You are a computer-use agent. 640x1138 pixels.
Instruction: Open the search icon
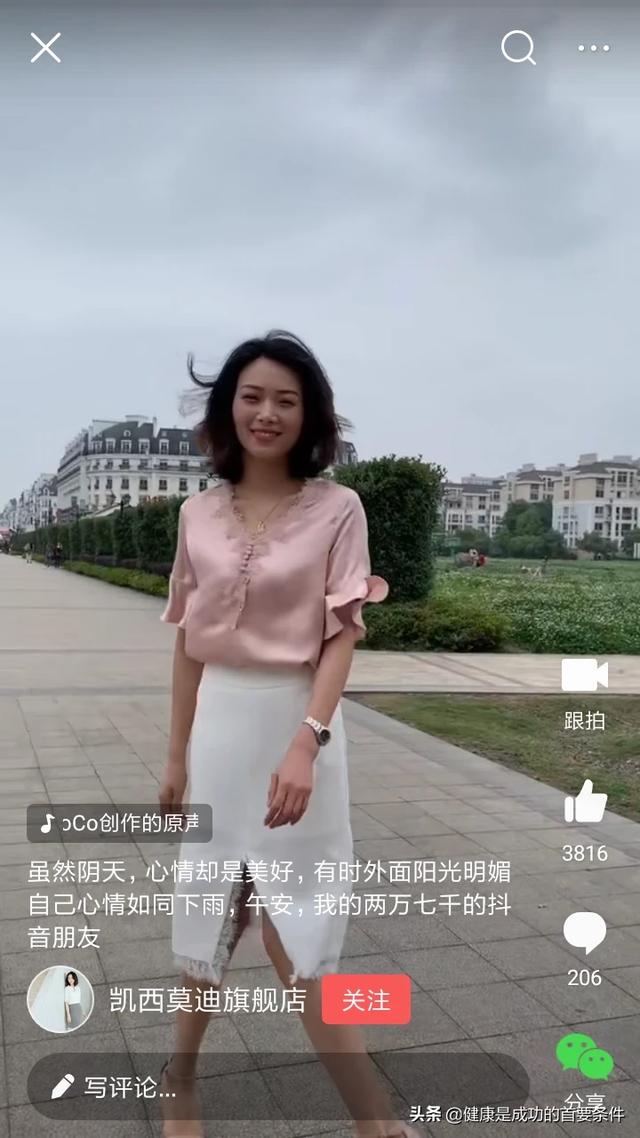click(x=518, y=47)
